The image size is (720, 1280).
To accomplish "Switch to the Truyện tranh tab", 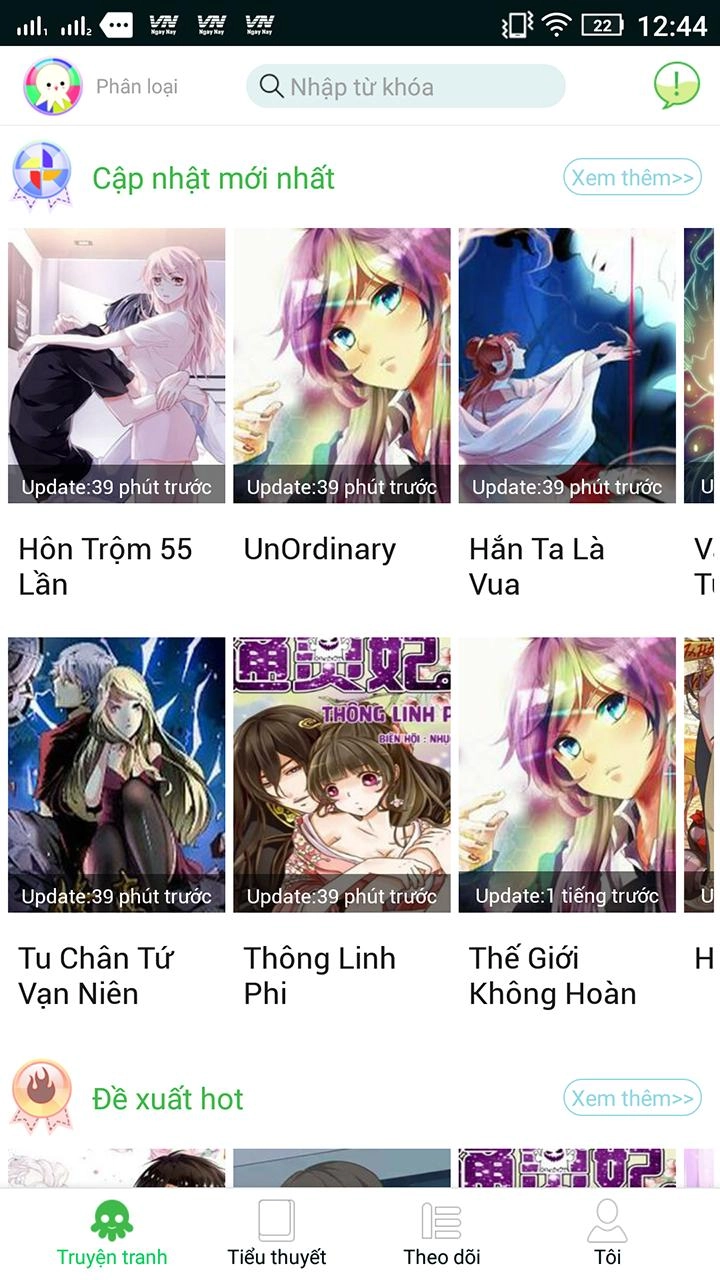I will tap(112, 1234).
